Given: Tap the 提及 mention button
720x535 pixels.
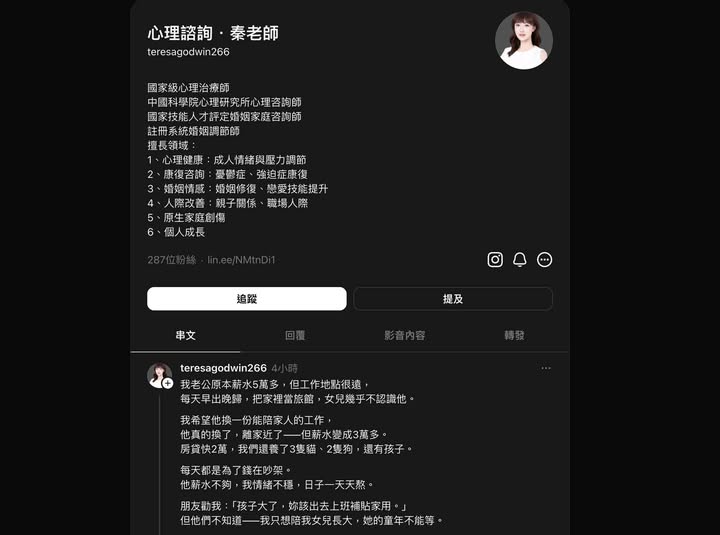Looking at the screenshot, I should tap(453, 299).
